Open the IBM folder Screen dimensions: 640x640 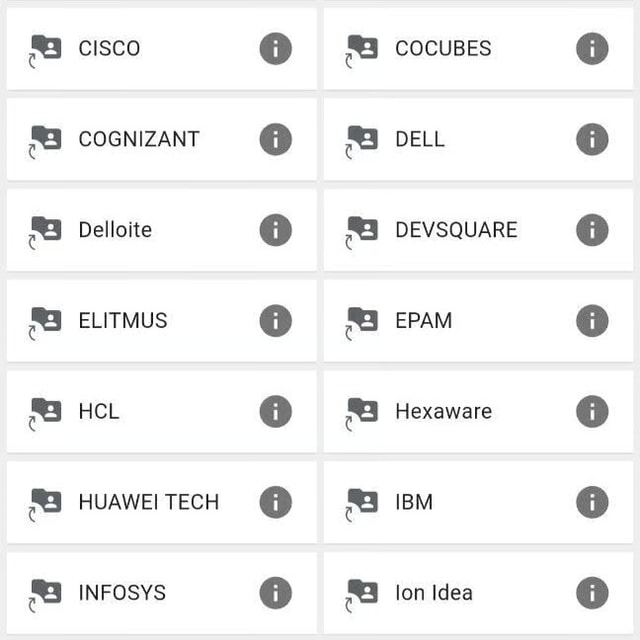pos(414,502)
